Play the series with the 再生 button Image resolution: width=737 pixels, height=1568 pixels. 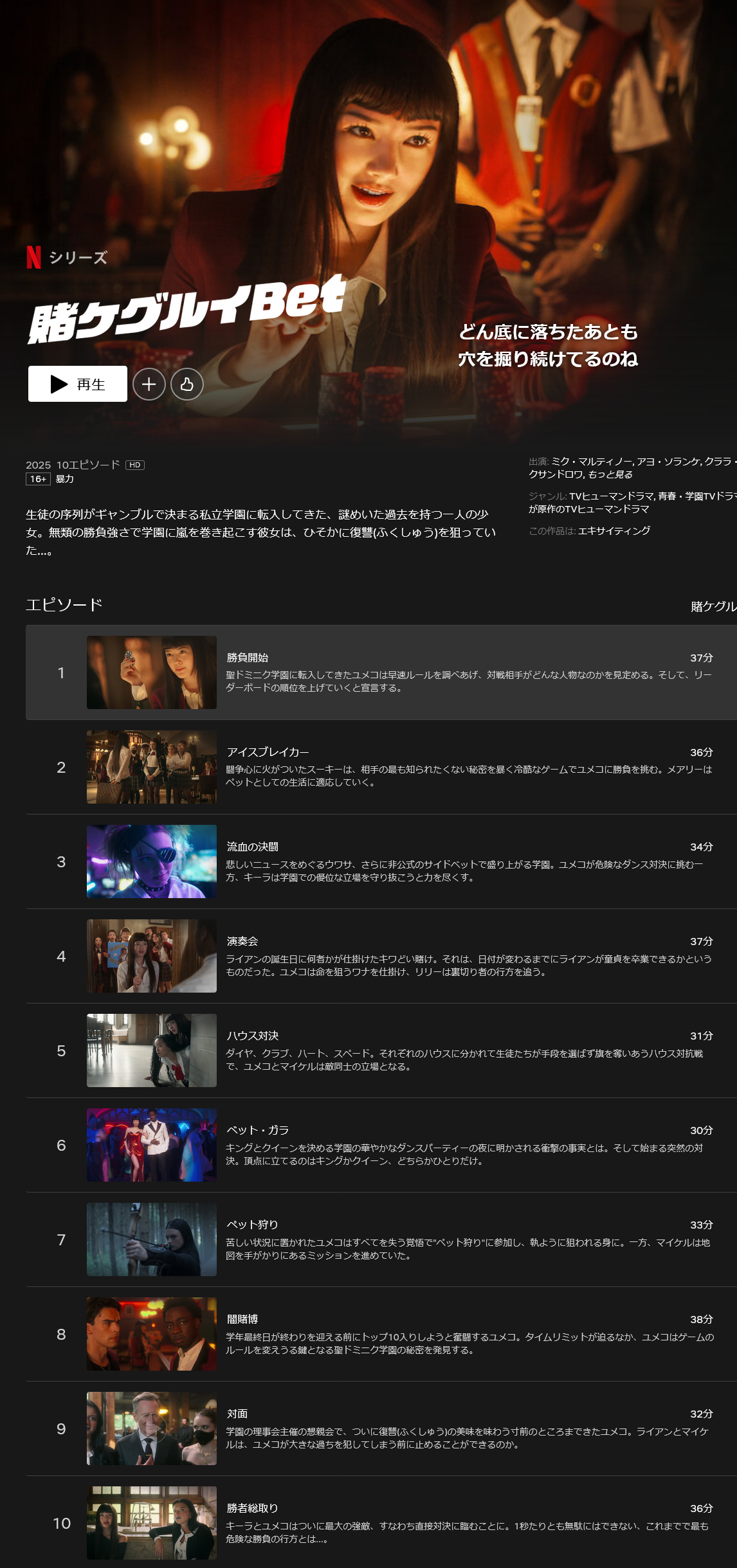78,384
